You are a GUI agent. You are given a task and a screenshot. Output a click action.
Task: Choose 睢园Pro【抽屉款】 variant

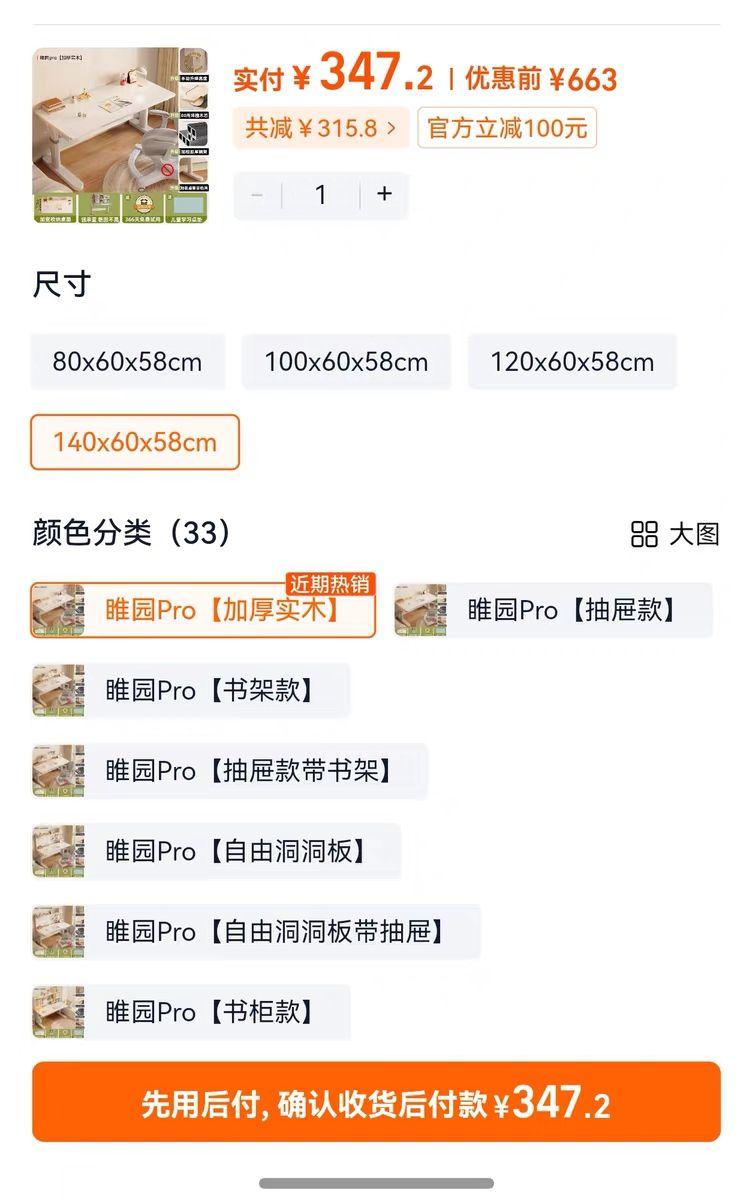pos(552,611)
